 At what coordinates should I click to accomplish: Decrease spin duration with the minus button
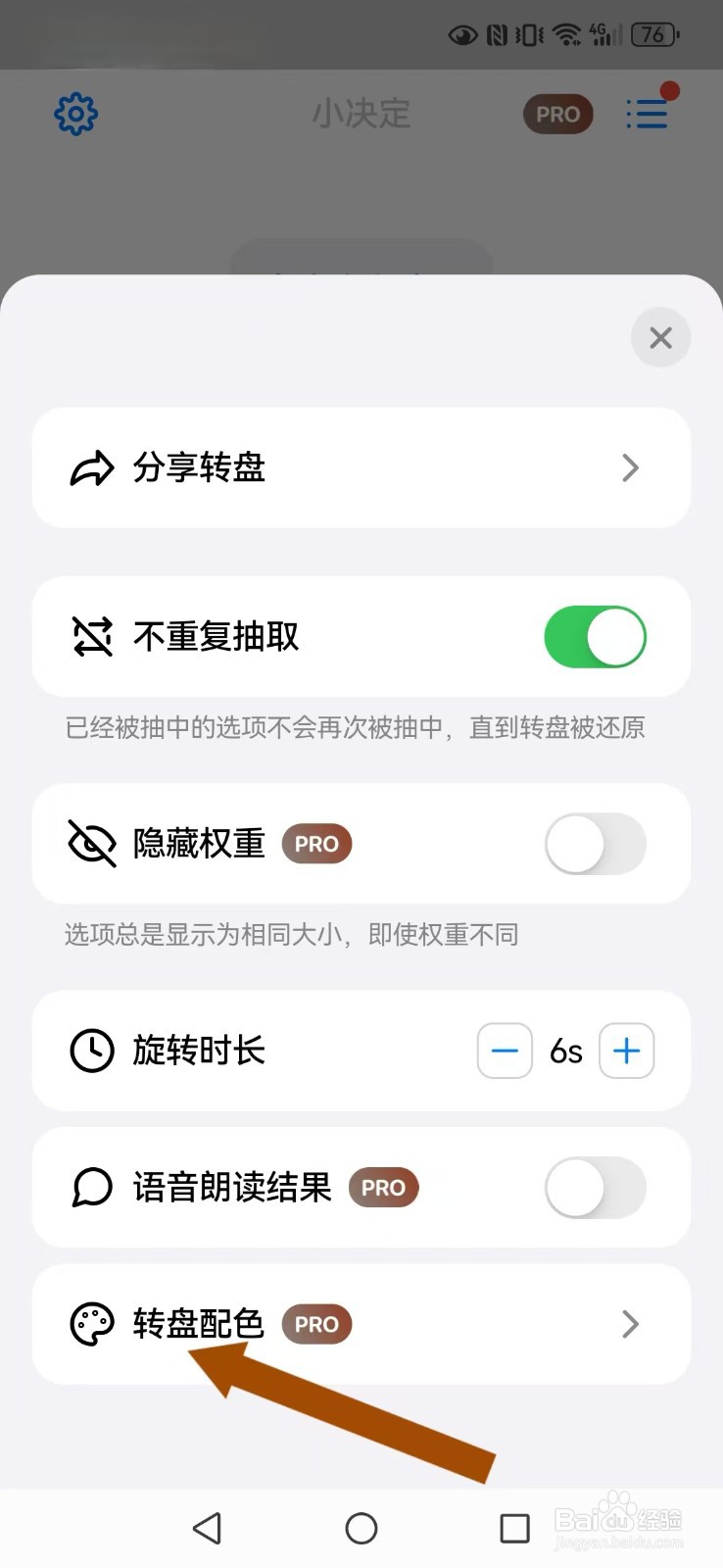[505, 1051]
